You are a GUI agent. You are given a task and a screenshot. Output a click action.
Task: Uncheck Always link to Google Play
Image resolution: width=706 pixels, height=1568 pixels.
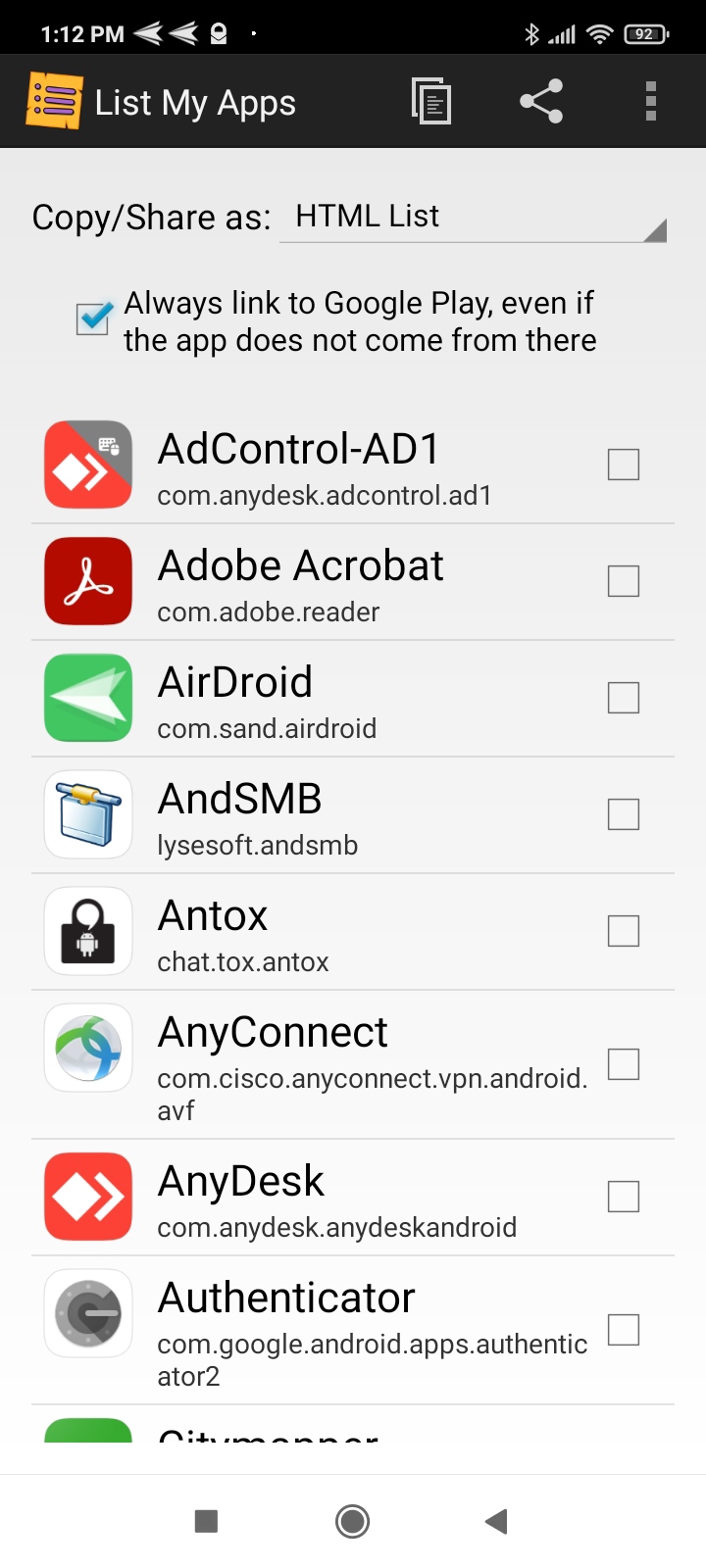[x=94, y=318]
